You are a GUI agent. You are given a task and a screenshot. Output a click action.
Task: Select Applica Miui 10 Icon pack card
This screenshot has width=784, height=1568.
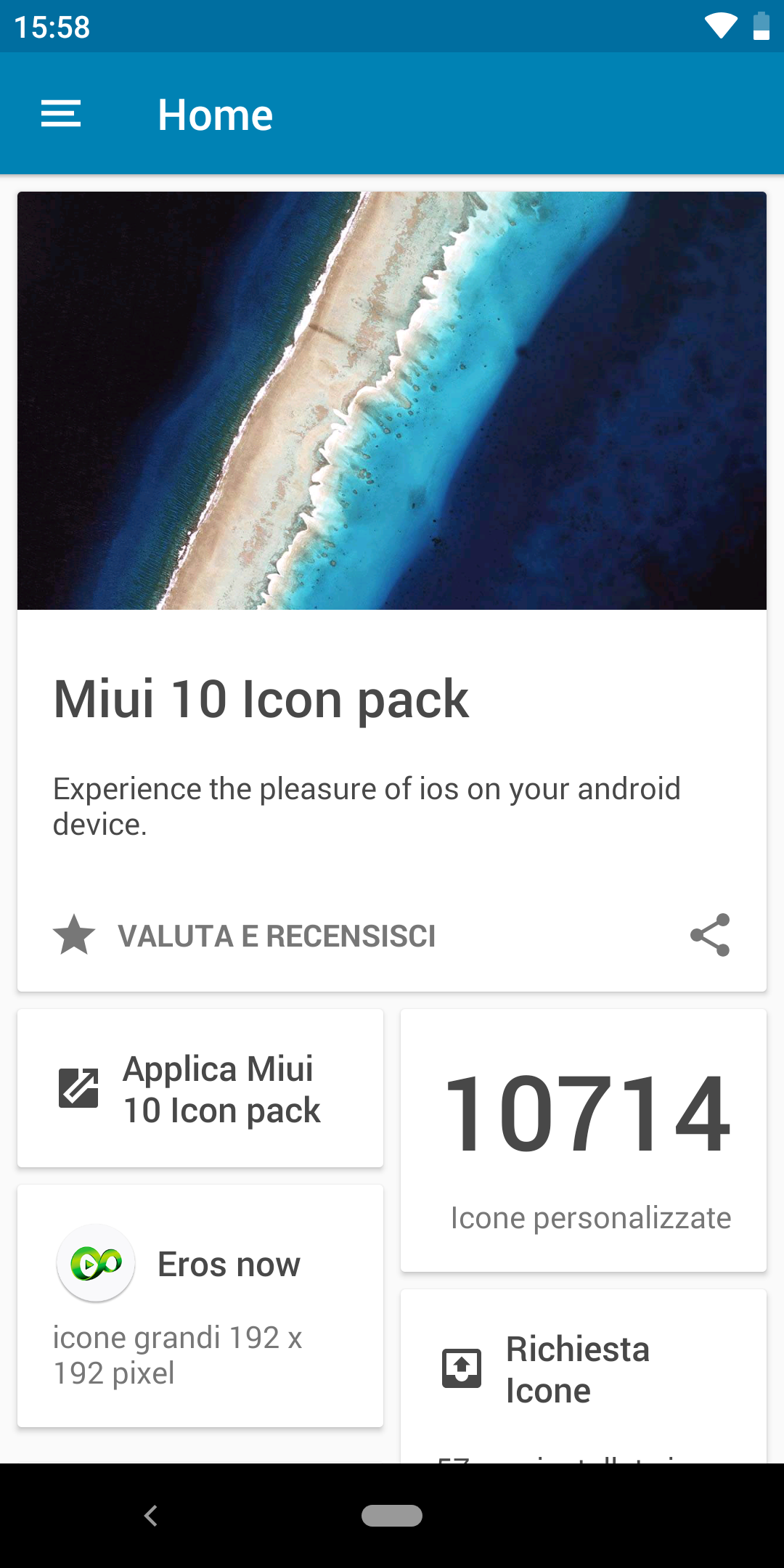pos(200,1089)
